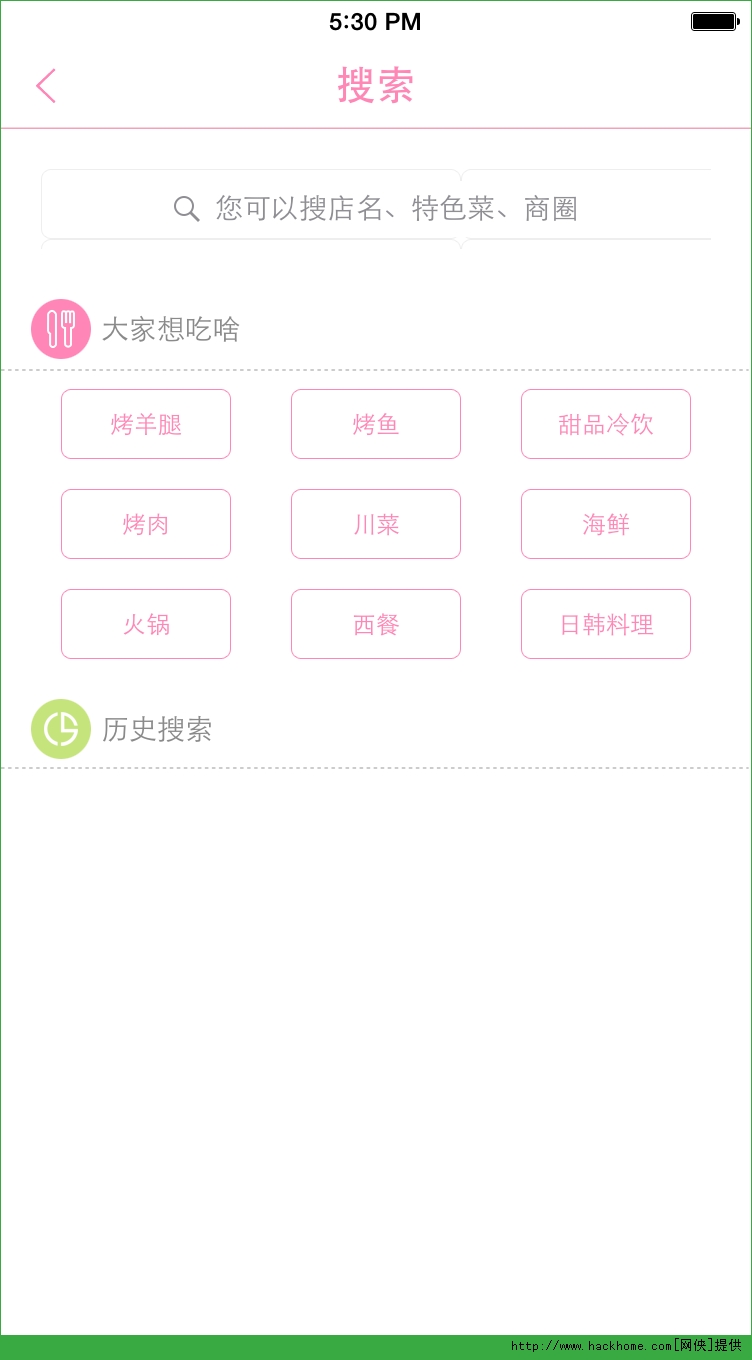Tap the search field for shops and dishes
The width and height of the screenshot is (752, 1360).
(x=376, y=208)
